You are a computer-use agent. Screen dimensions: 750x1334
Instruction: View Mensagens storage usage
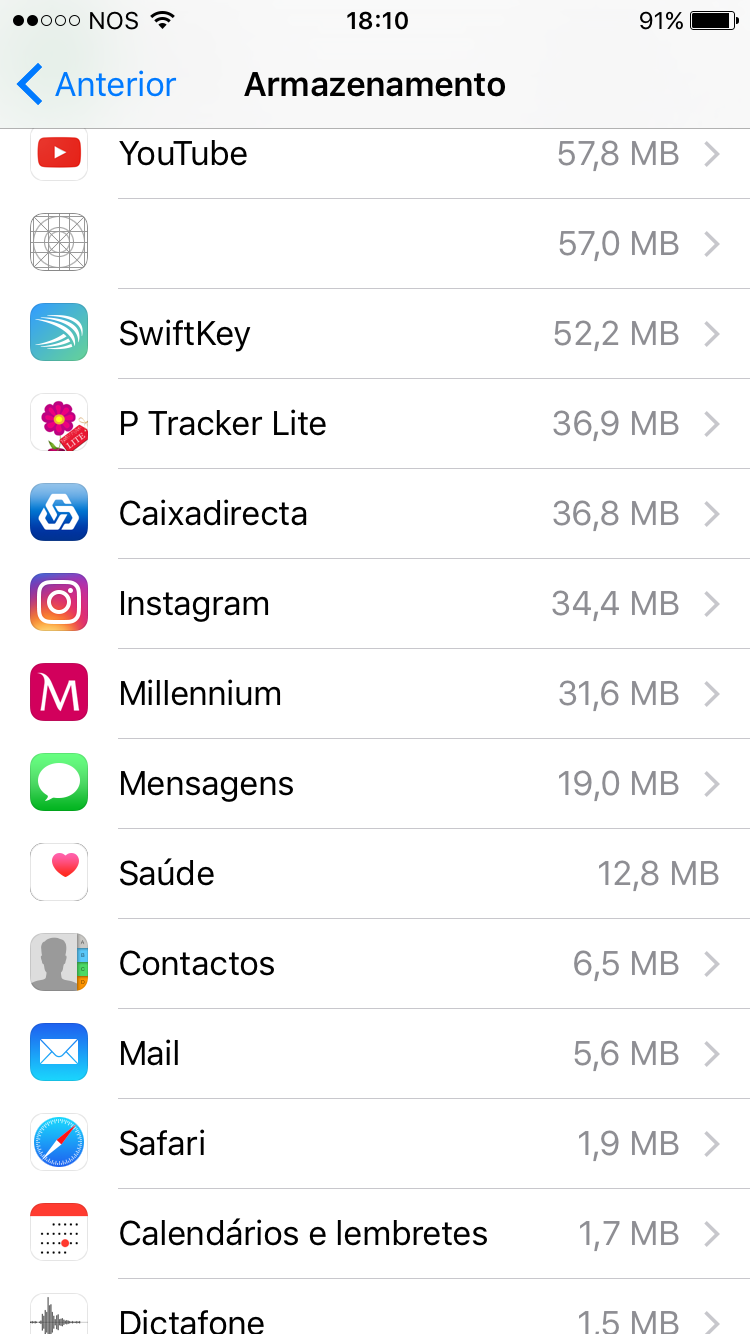[x=375, y=783]
